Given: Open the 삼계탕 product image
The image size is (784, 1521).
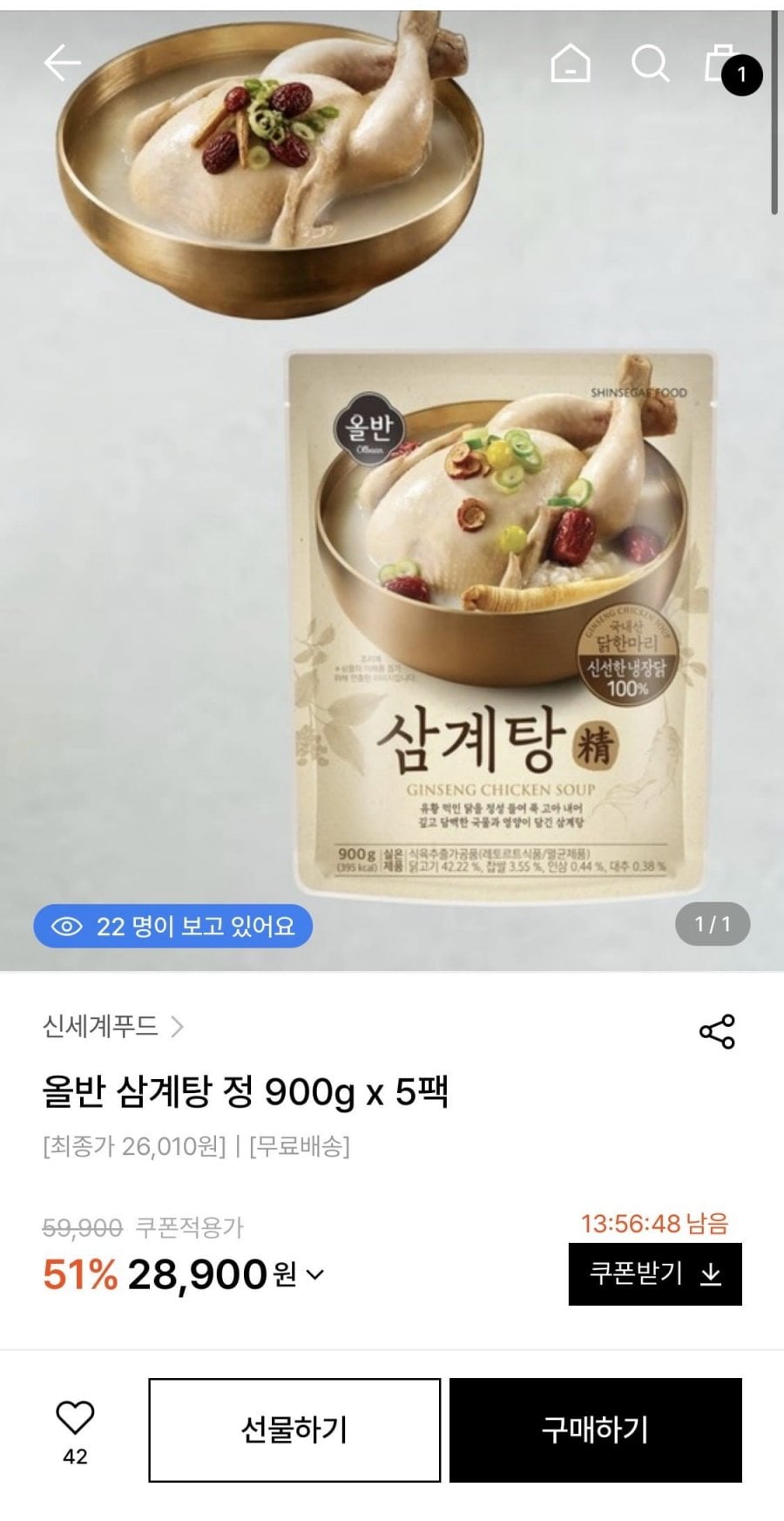Looking at the screenshot, I should (x=391, y=488).
